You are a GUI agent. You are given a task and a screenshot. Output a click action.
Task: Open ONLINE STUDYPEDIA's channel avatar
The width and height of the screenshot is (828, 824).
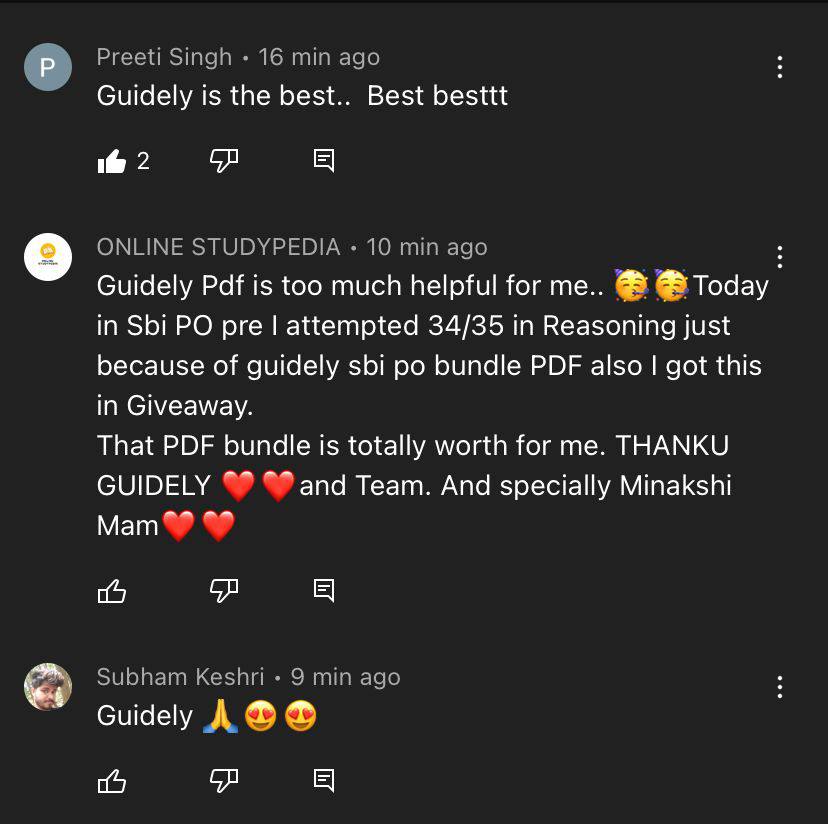(48, 257)
